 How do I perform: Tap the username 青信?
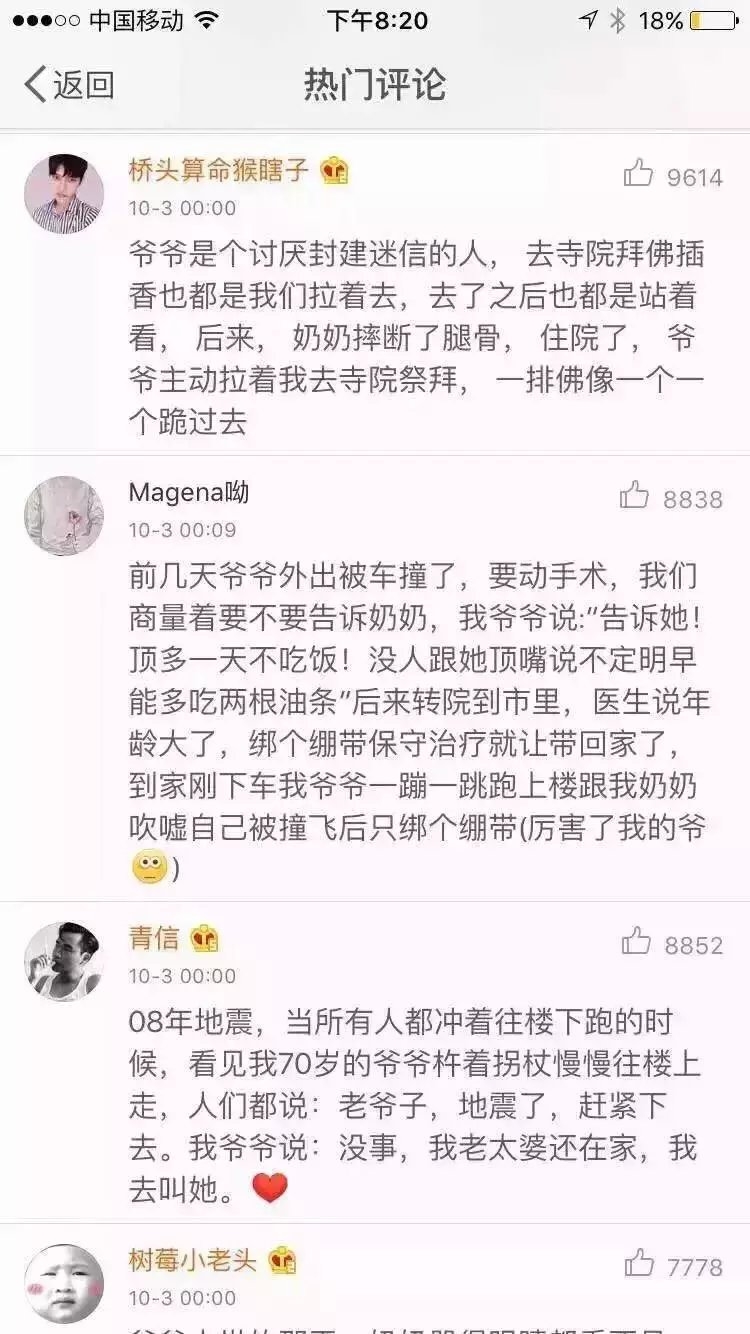point(154,938)
